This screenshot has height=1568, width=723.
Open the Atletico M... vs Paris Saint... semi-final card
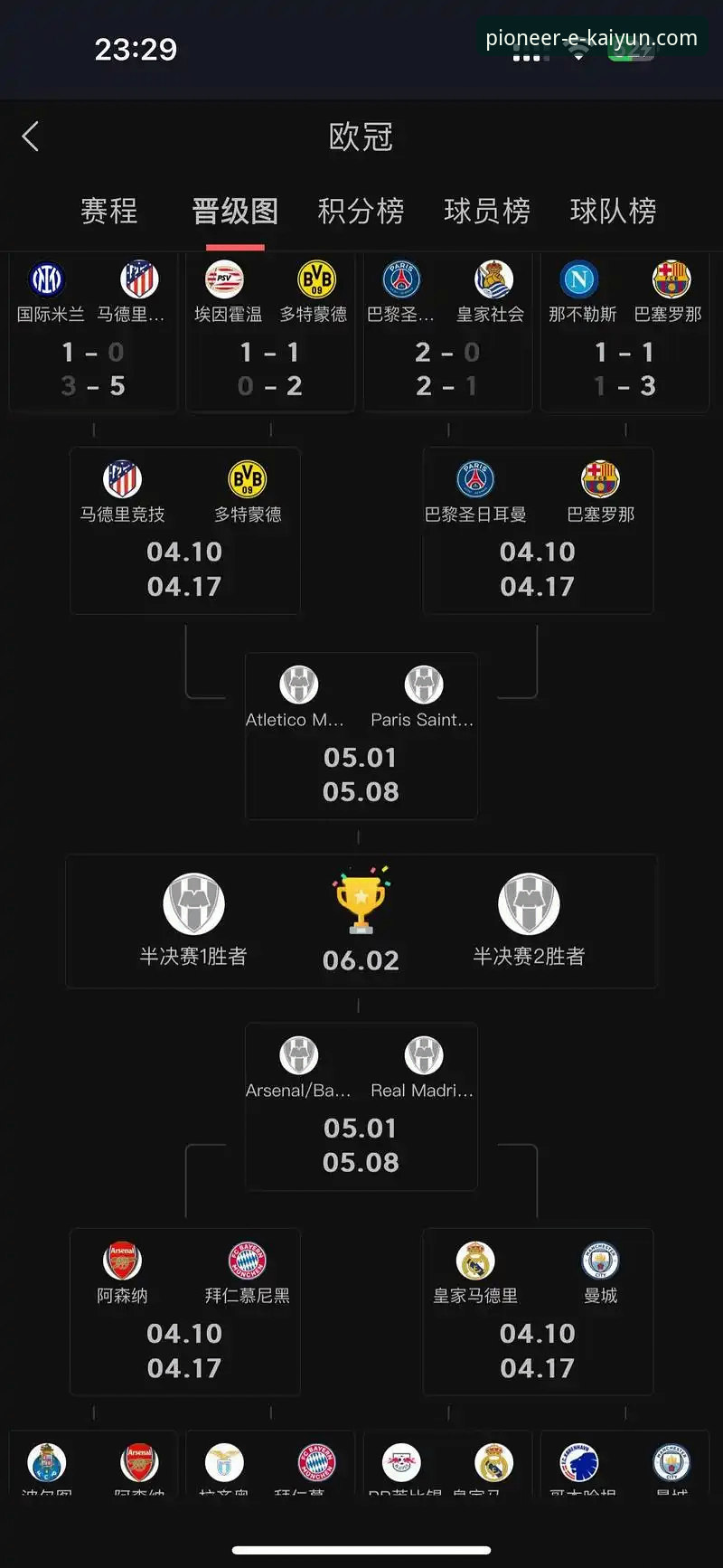tap(361, 737)
